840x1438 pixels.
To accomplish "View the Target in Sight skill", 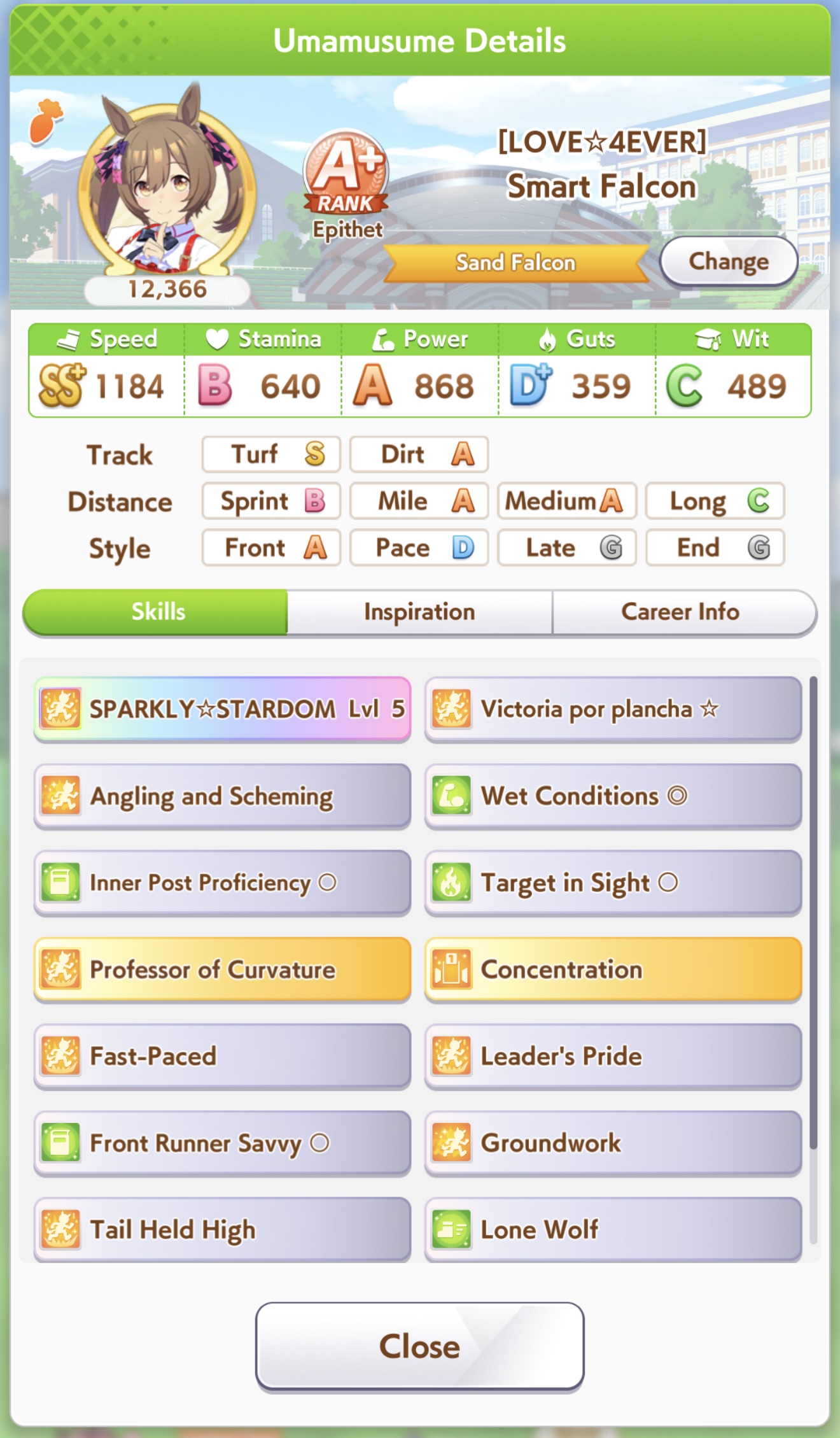I will point(612,882).
